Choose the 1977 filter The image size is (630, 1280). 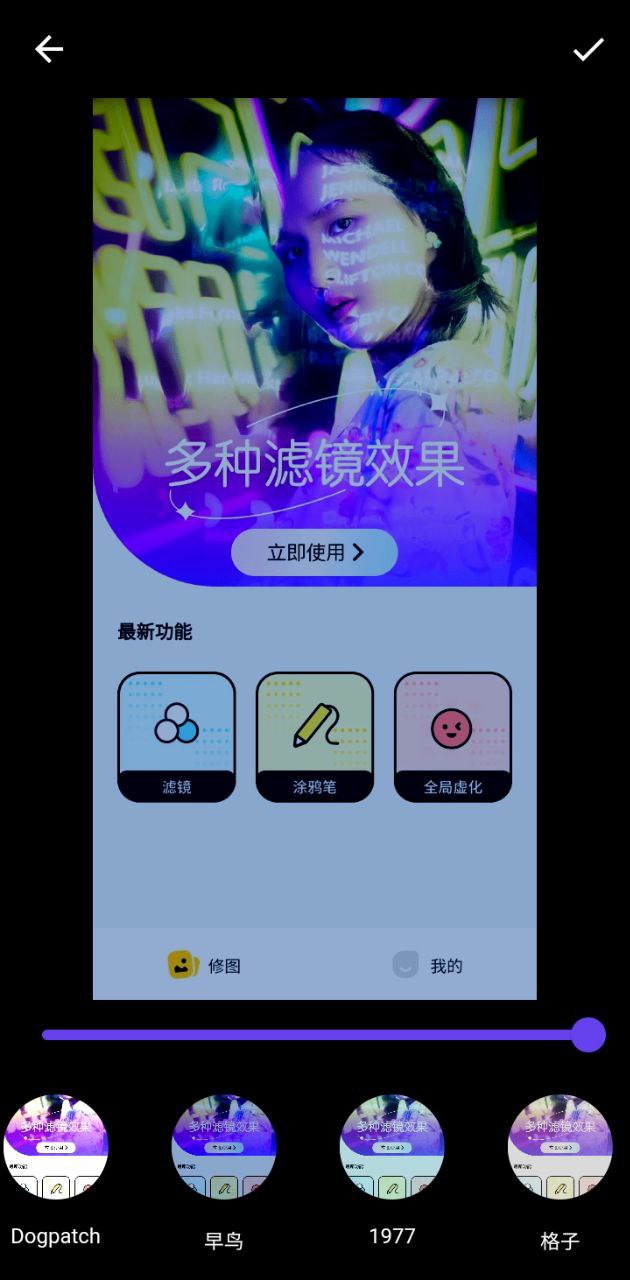click(392, 1147)
